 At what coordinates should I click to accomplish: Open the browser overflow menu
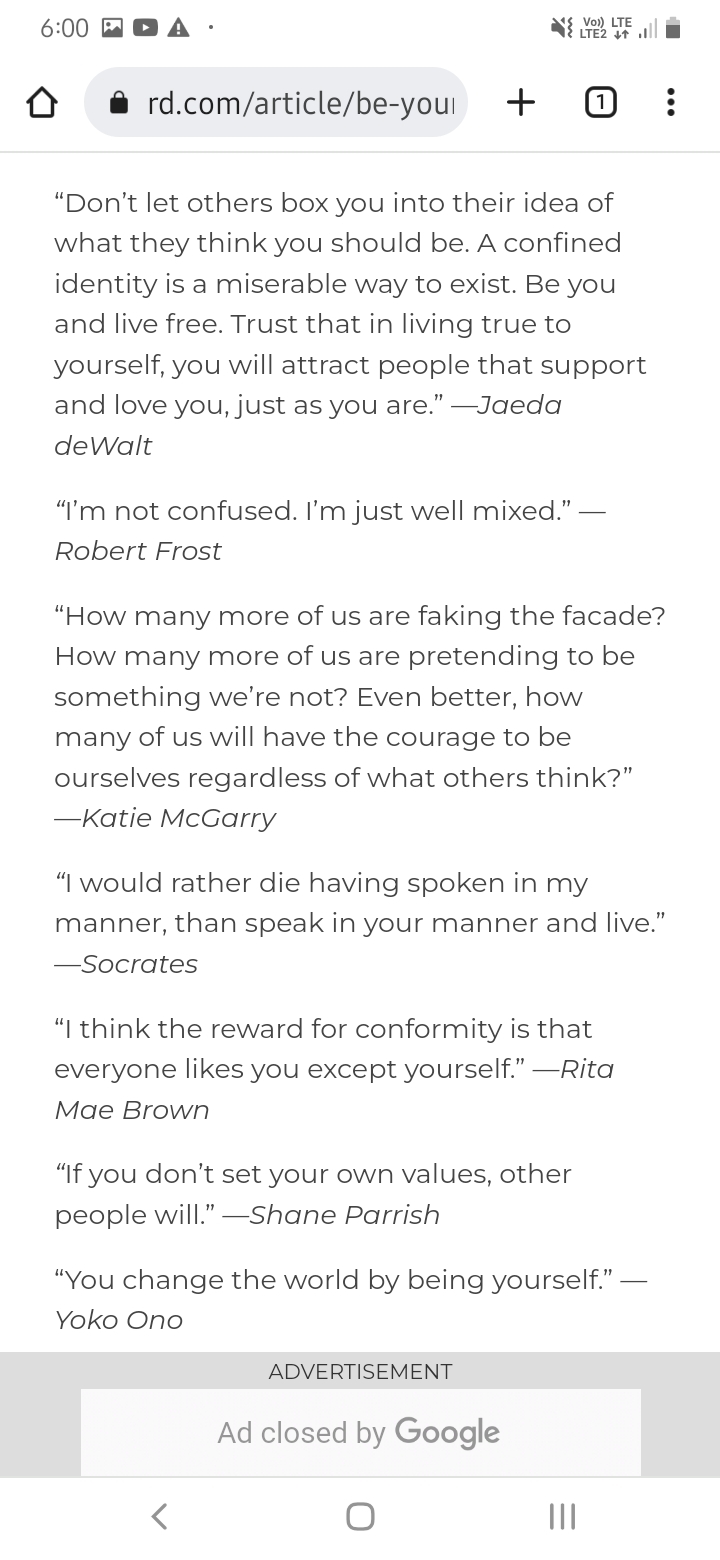[671, 102]
